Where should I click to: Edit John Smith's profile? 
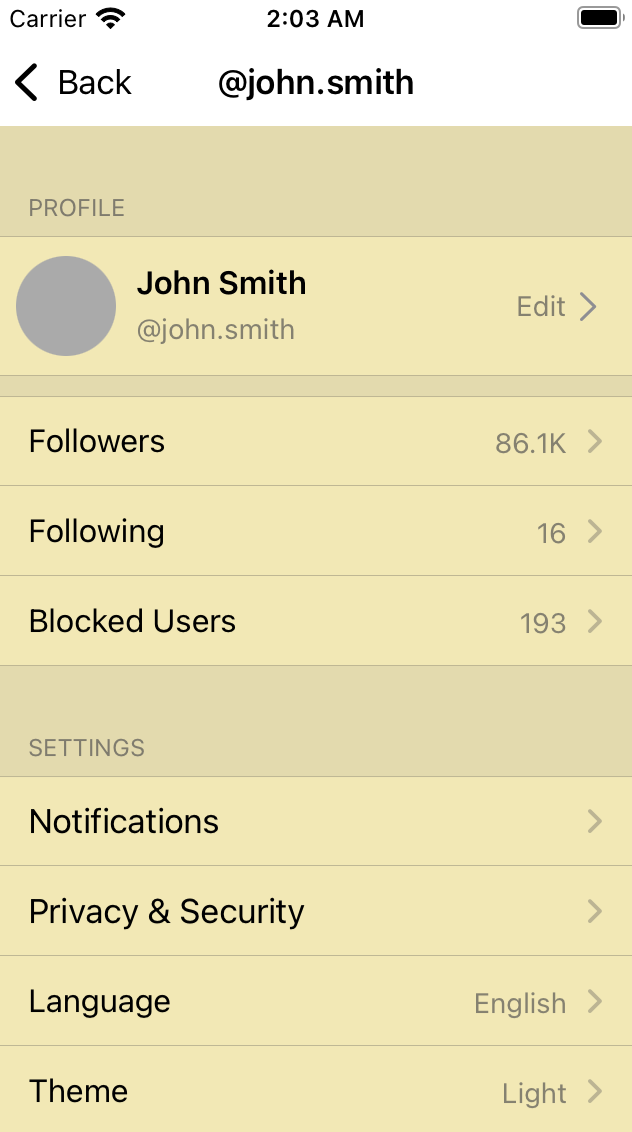(x=556, y=306)
